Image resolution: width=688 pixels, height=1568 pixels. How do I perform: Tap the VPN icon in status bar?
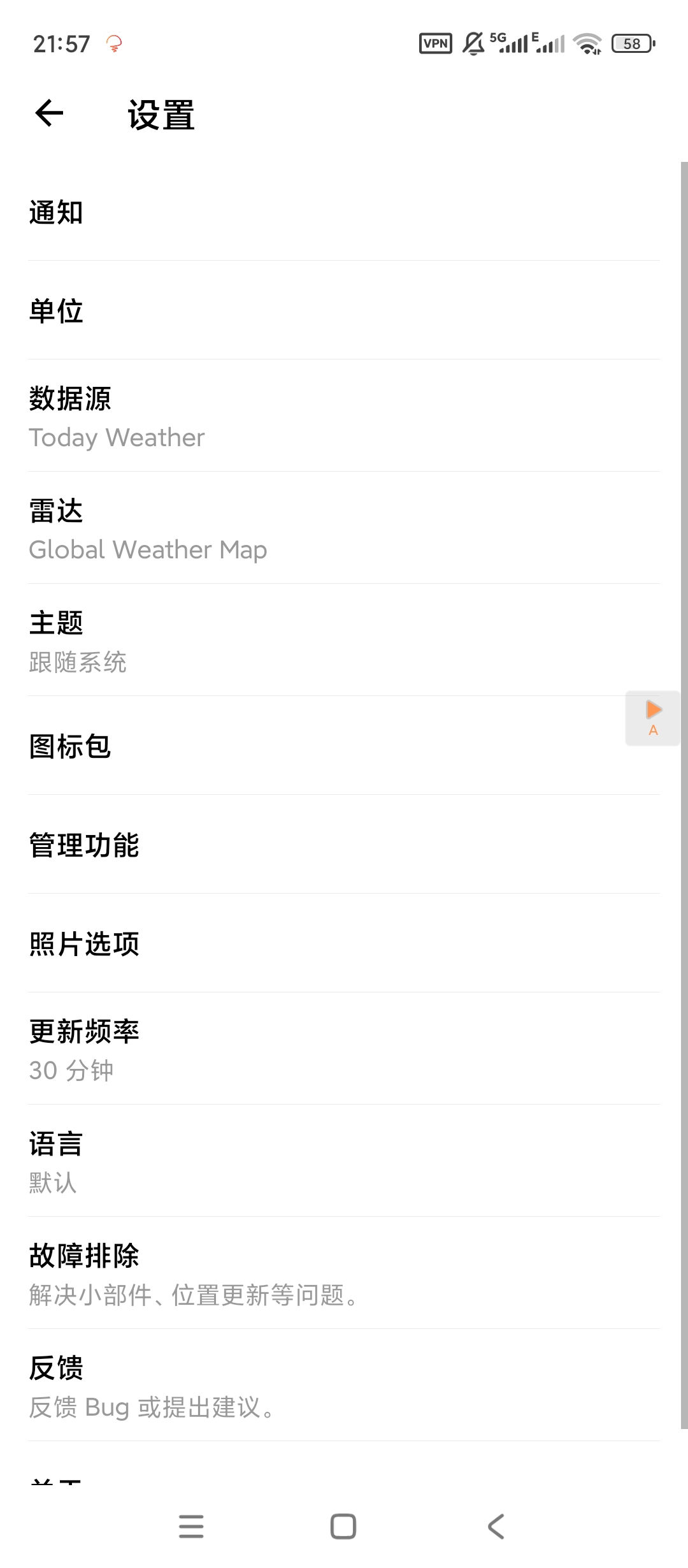(x=435, y=43)
